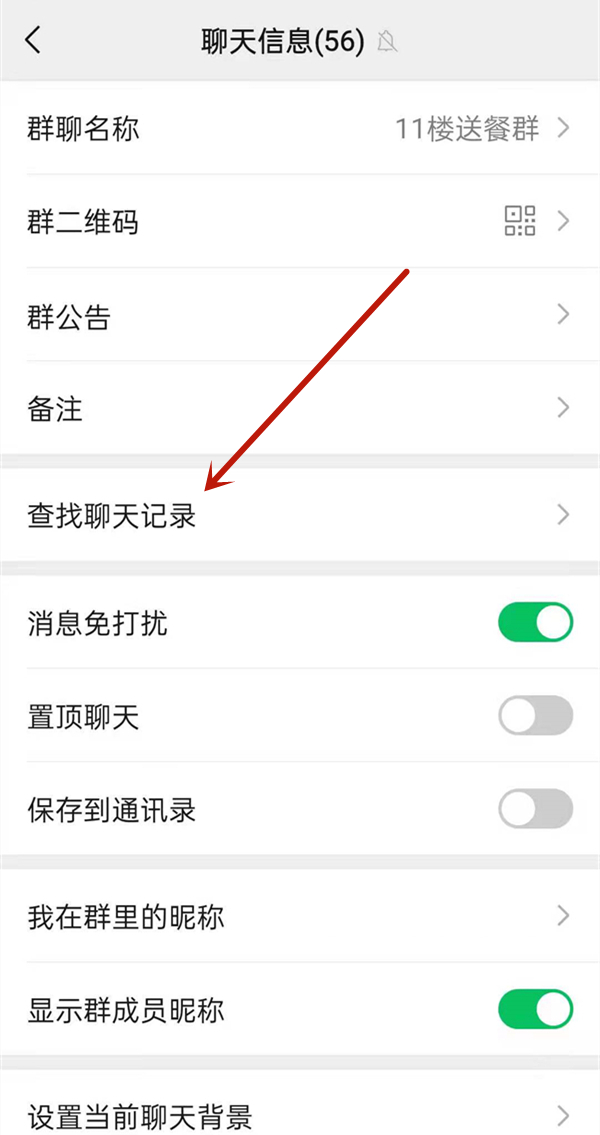
Task: Turn on 保存到通讯录
Action: coord(535,809)
